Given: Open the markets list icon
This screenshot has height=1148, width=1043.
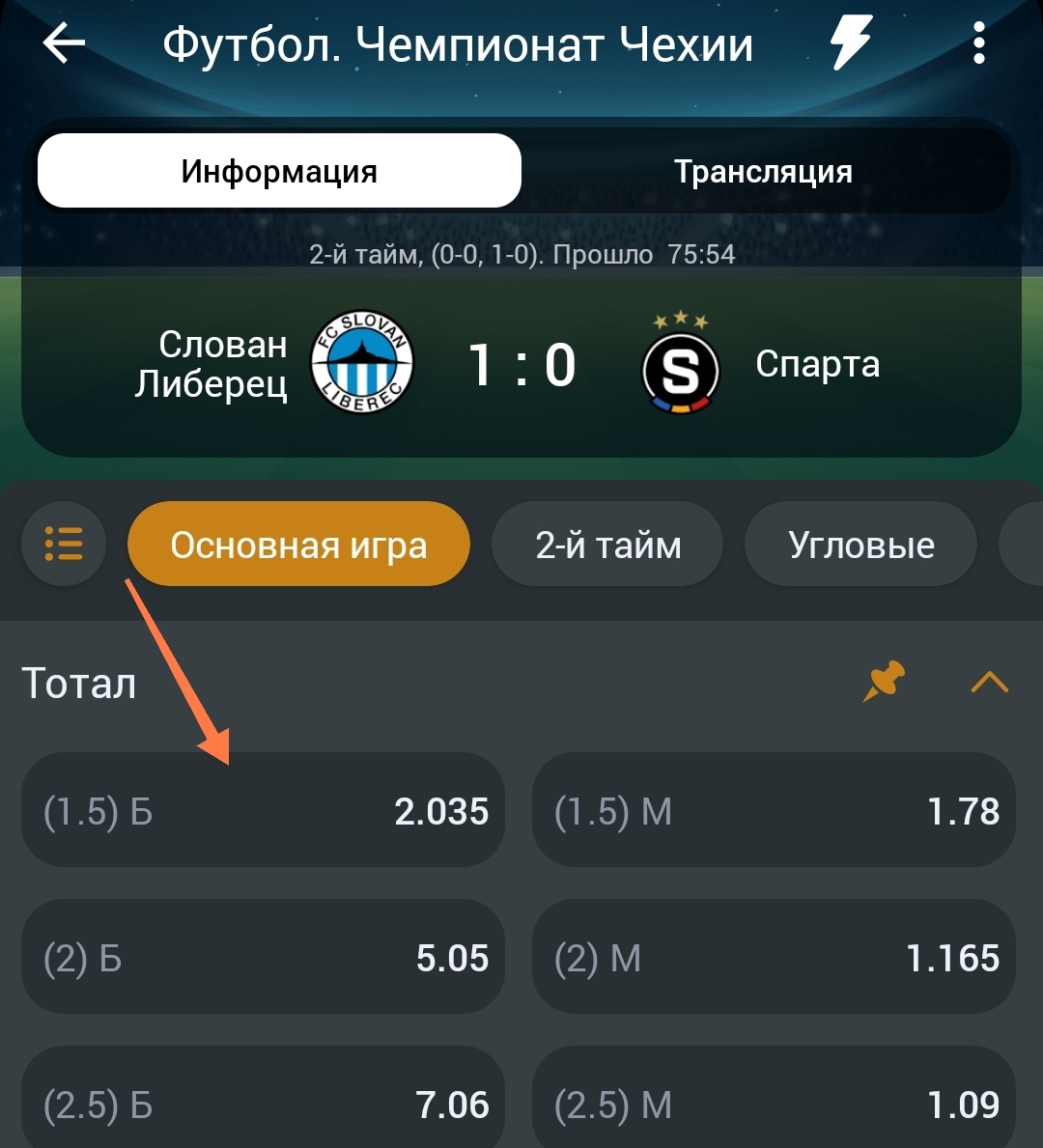Looking at the screenshot, I should click(x=64, y=545).
